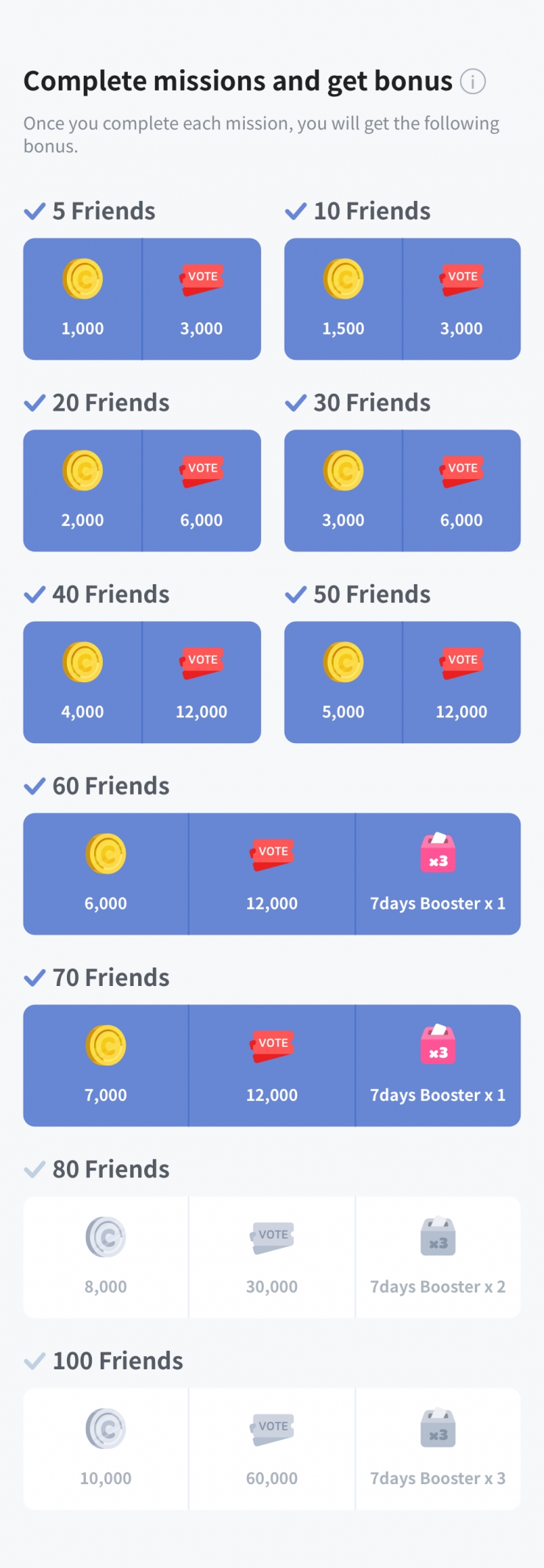Viewport: 544px width, 1568px height.
Task: Click the VOTE ticket icon for 10 Friends
Action: [x=462, y=277]
